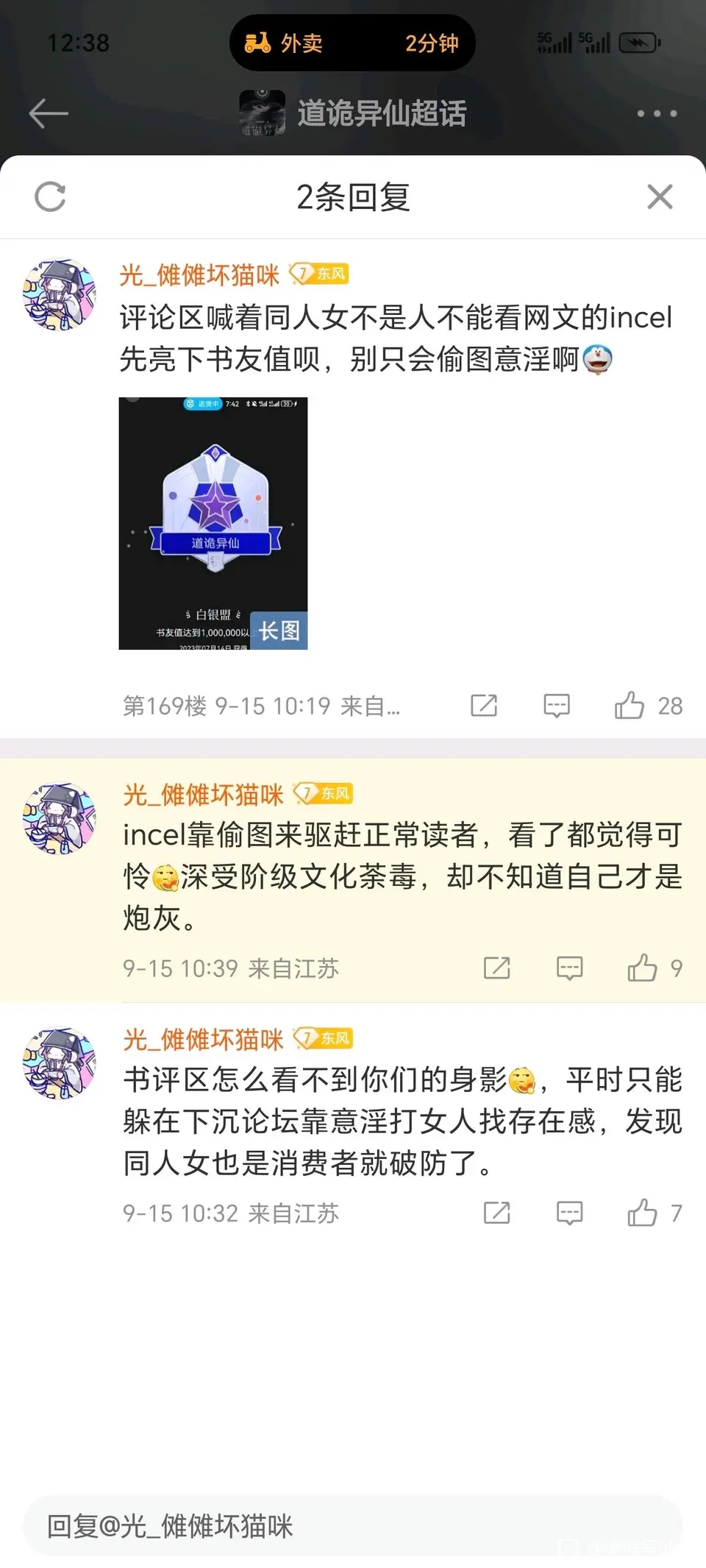The width and height of the screenshot is (706, 1568).
Task: Forward the 10:39 reply
Action: pyautogui.click(x=497, y=968)
